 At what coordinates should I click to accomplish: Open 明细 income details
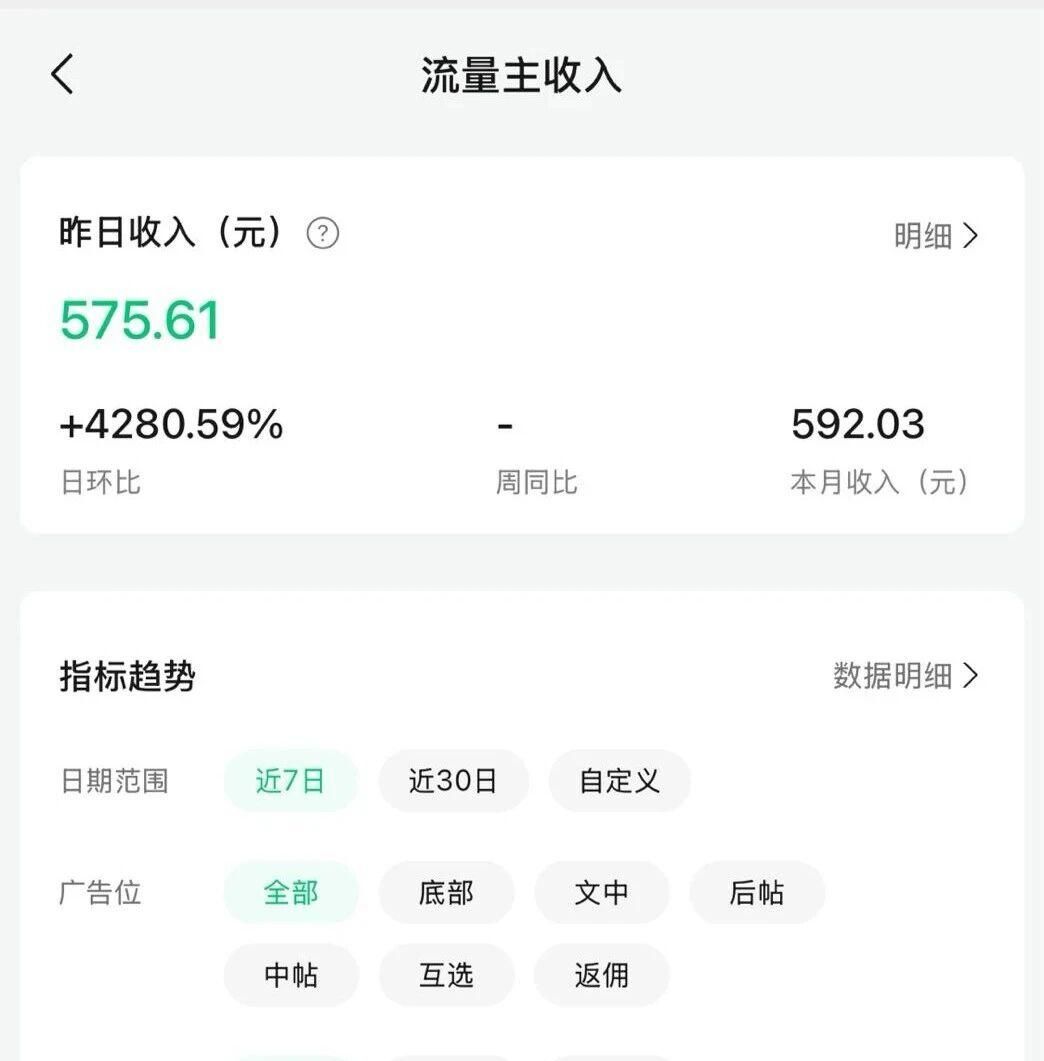point(936,236)
